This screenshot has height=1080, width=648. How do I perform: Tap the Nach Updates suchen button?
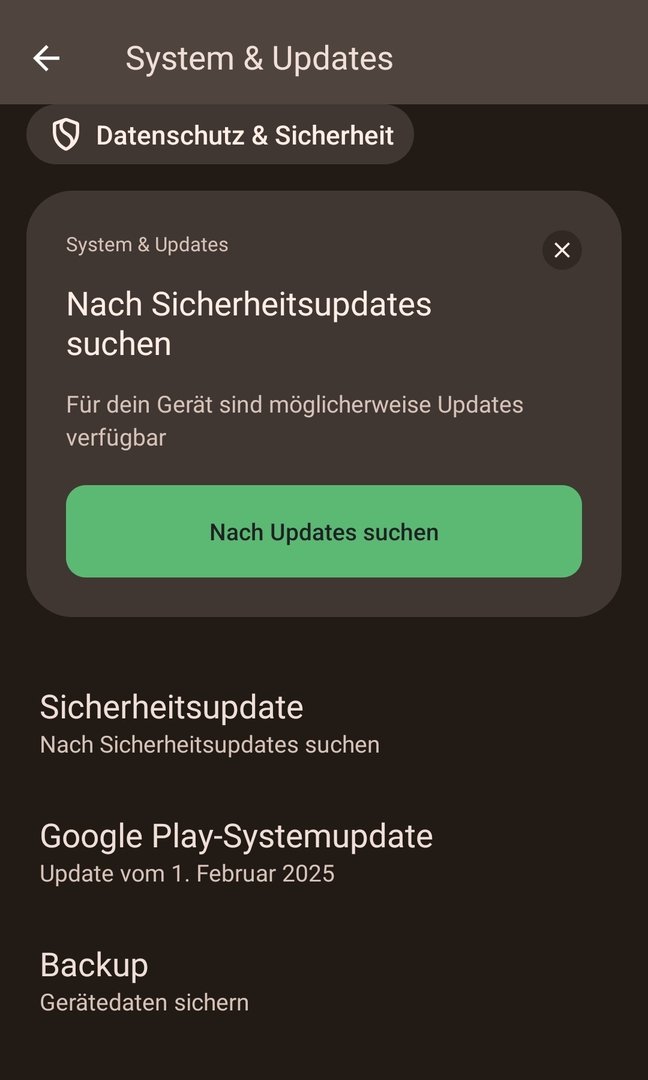coord(323,531)
